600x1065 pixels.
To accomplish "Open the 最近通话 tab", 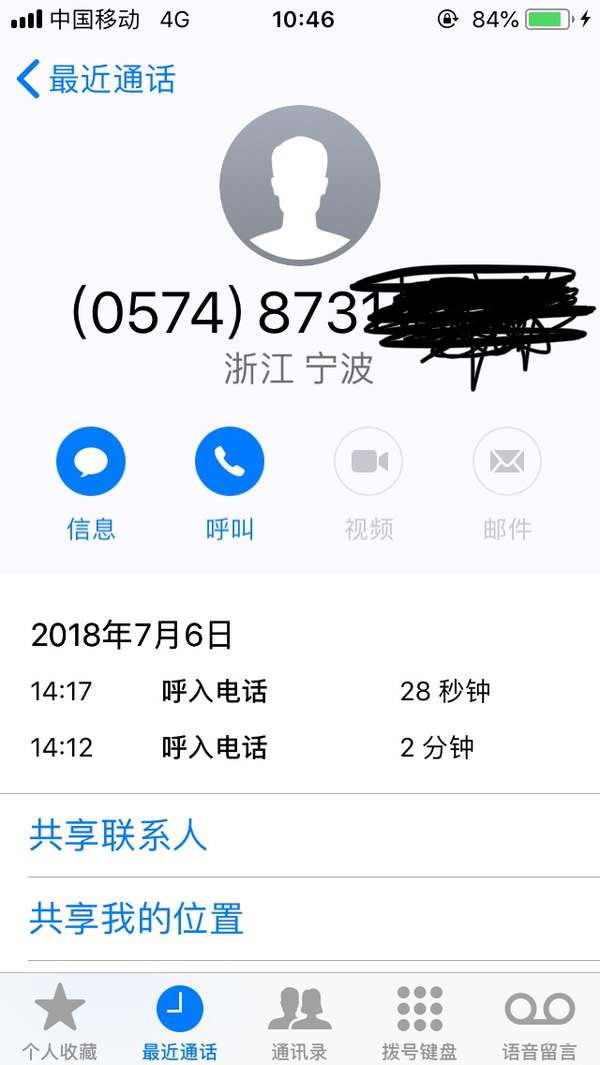I will tap(180, 1020).
